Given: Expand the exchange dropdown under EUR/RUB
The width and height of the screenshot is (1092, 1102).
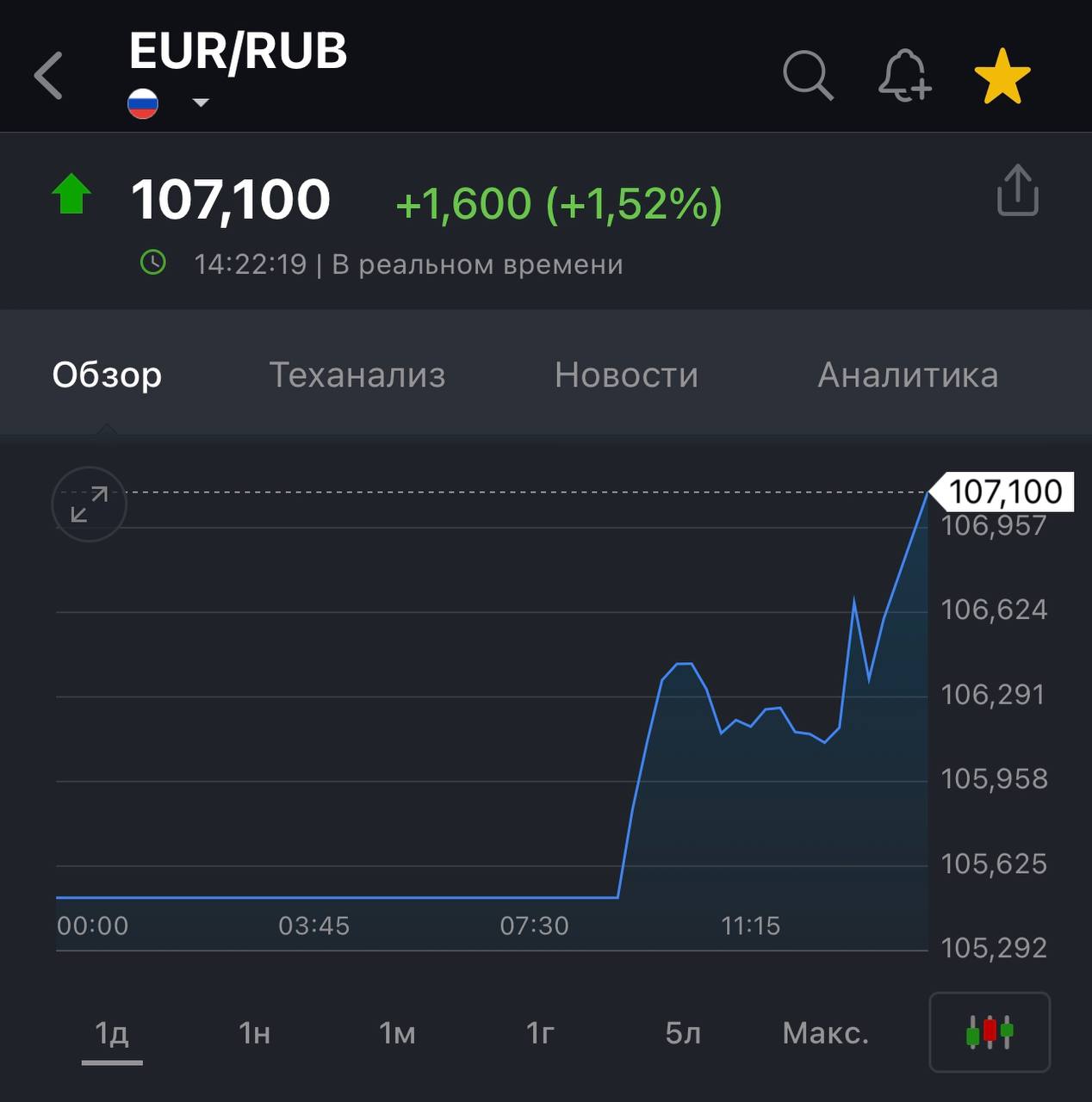Looking at the screenshot, I should coord(200,103).
